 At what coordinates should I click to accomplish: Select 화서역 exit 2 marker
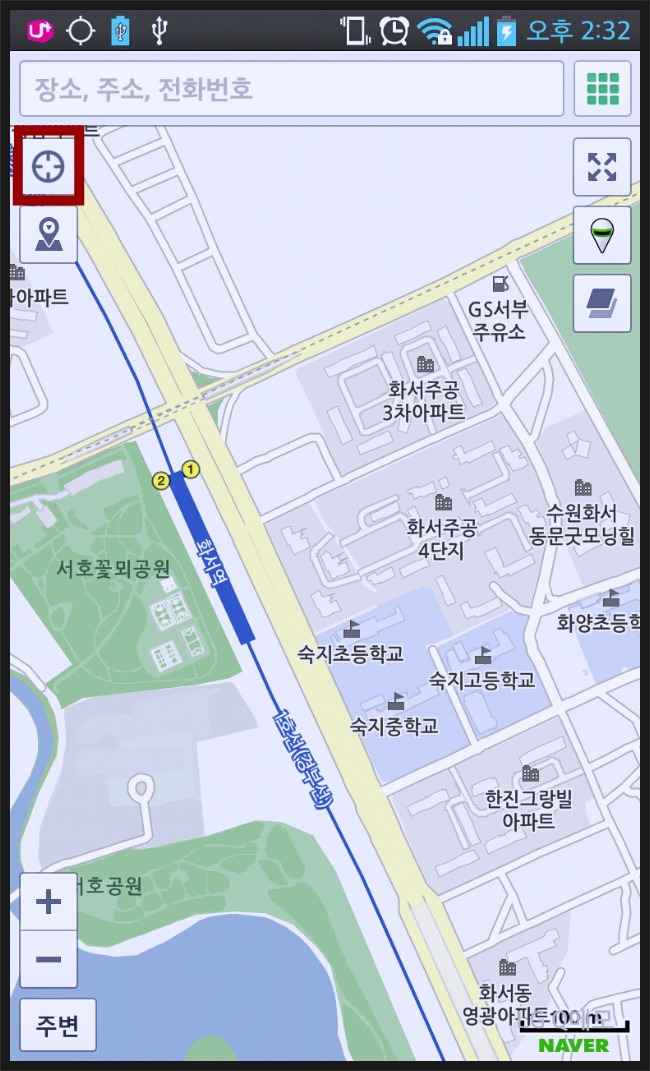(162, 481)
